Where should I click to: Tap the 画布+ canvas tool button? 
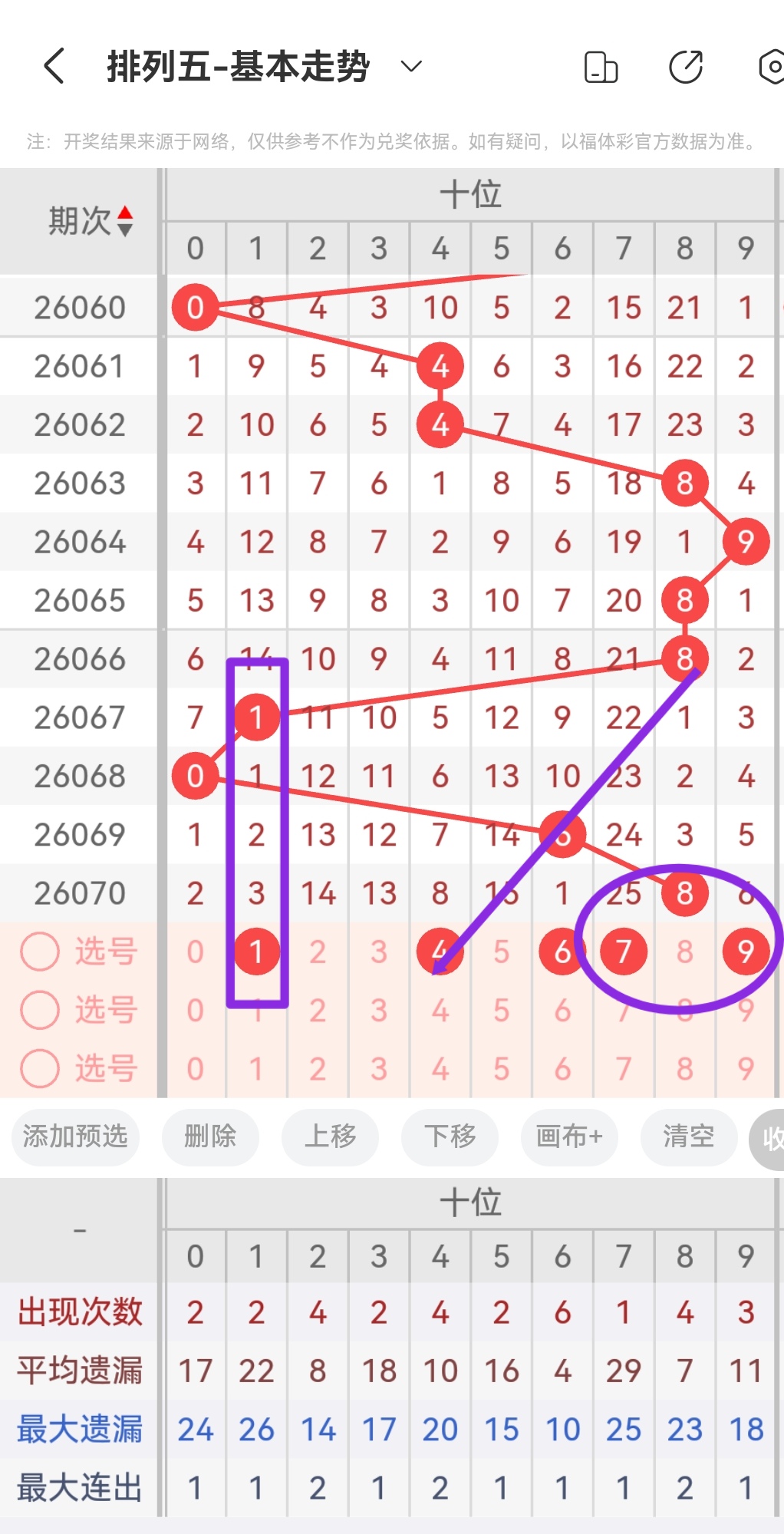[x=569, y=1138]
